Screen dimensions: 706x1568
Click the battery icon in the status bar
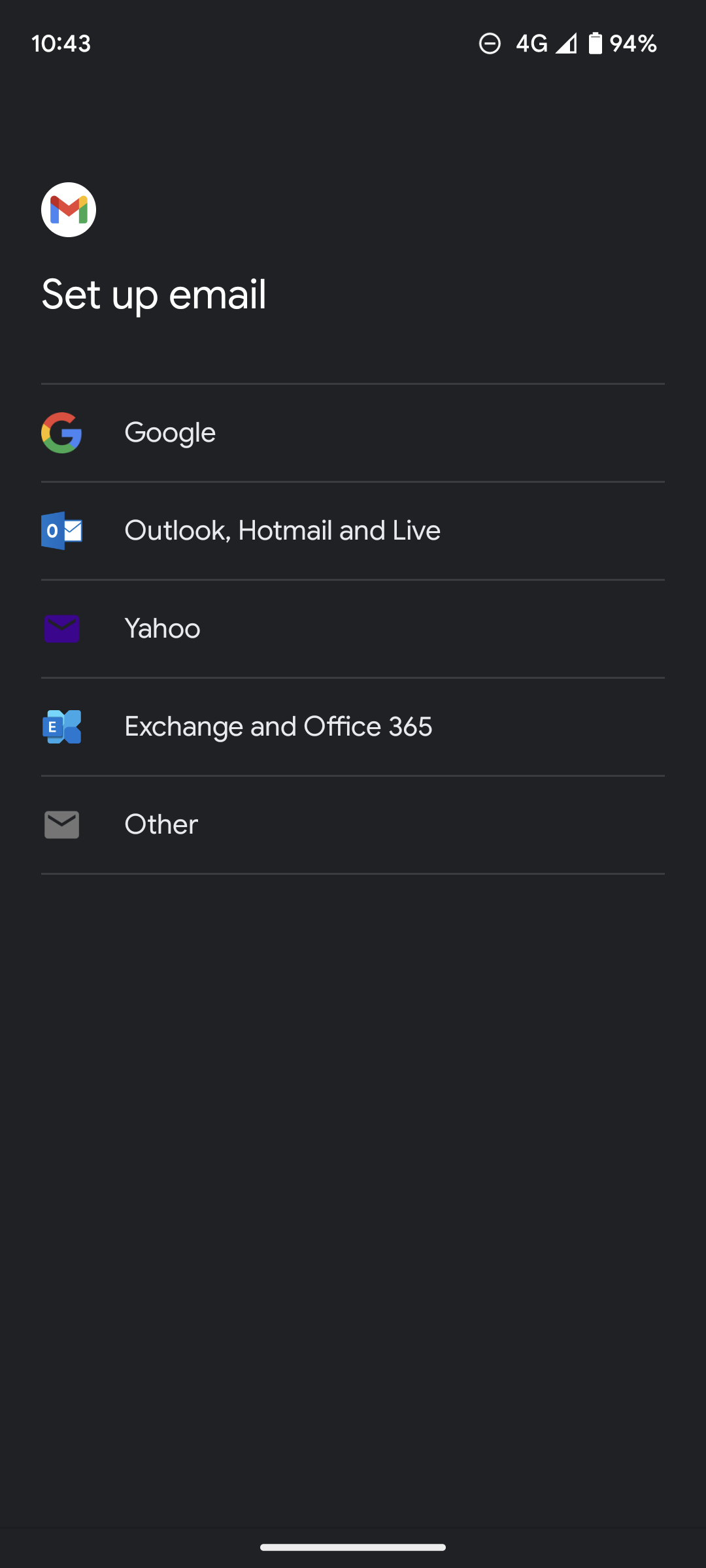tap(596, 43)
